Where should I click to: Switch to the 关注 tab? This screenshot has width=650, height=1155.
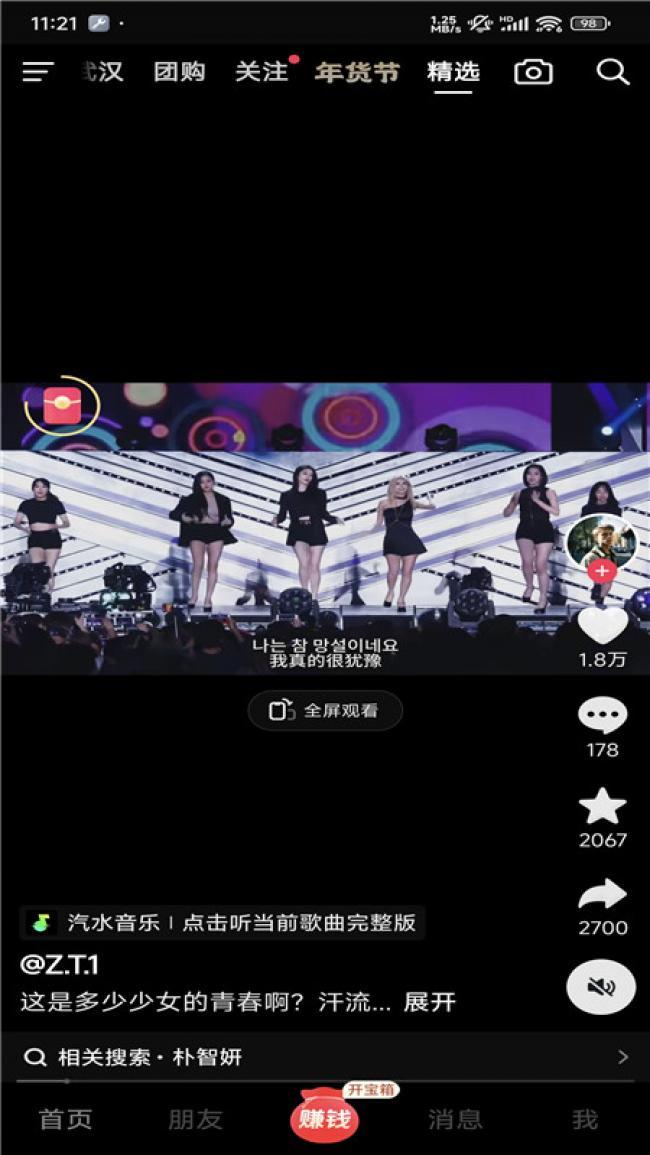tap(260, 72)
